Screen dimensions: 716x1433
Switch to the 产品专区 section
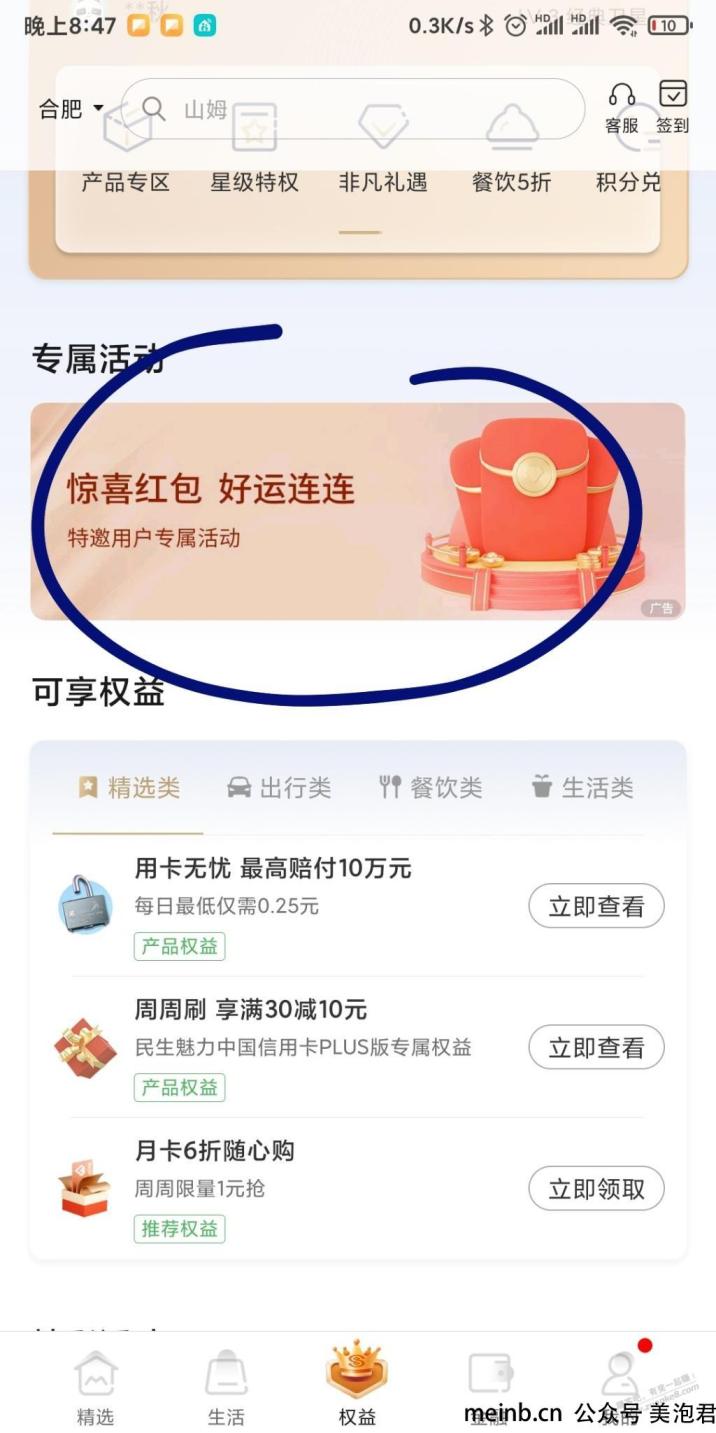125,182
